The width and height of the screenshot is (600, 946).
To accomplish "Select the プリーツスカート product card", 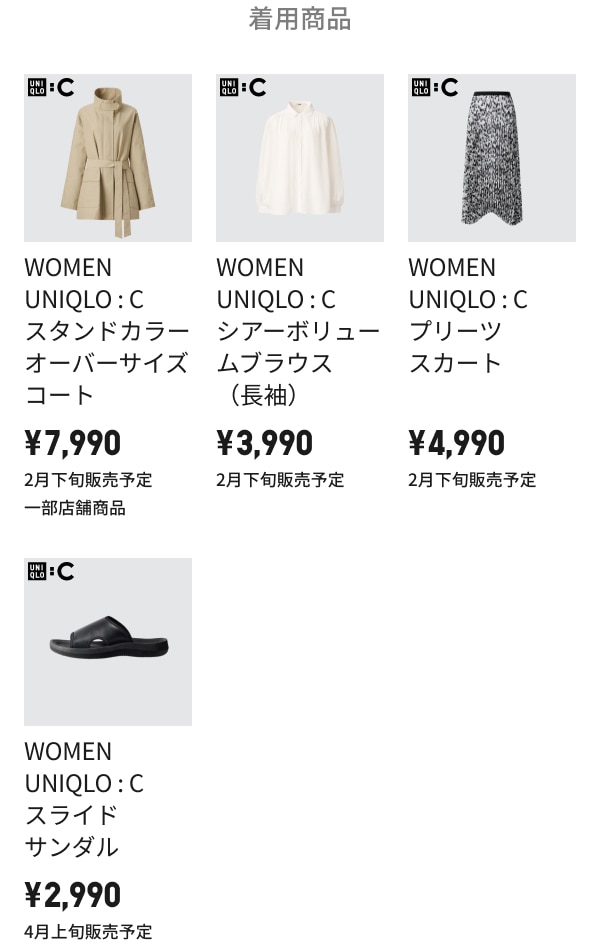I will coord(492,158).
